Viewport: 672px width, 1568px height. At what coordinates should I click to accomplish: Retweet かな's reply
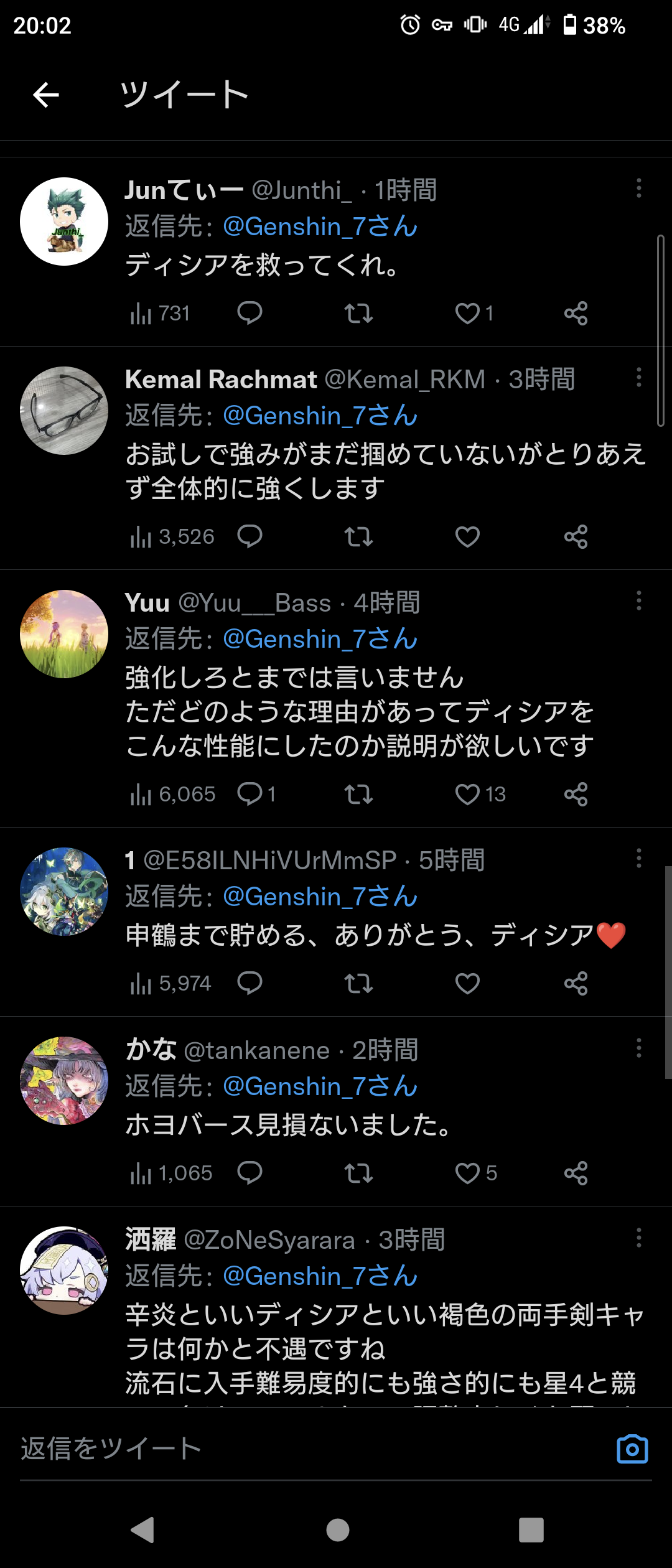359,1174
